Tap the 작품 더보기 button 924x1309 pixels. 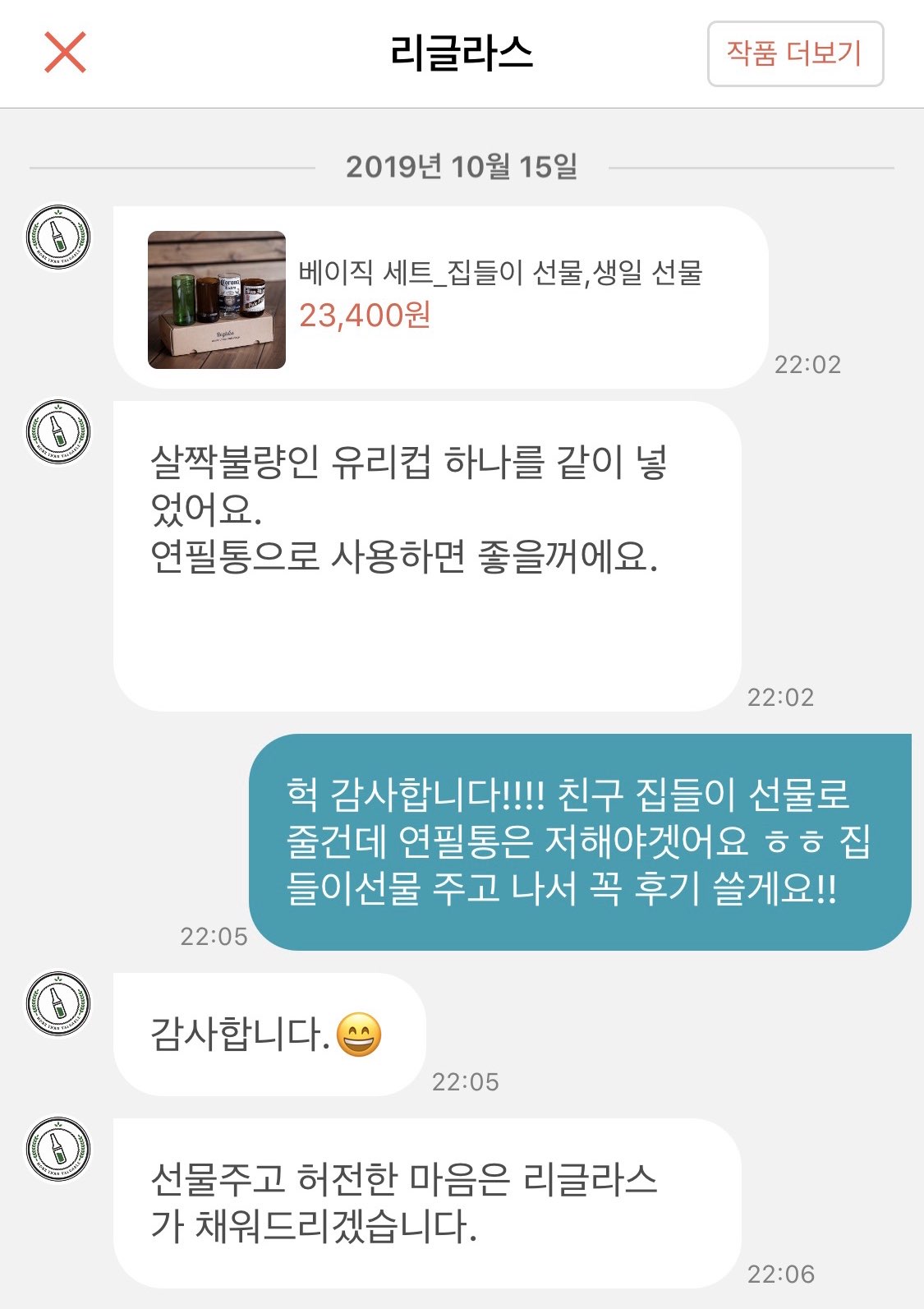(795, 54)
